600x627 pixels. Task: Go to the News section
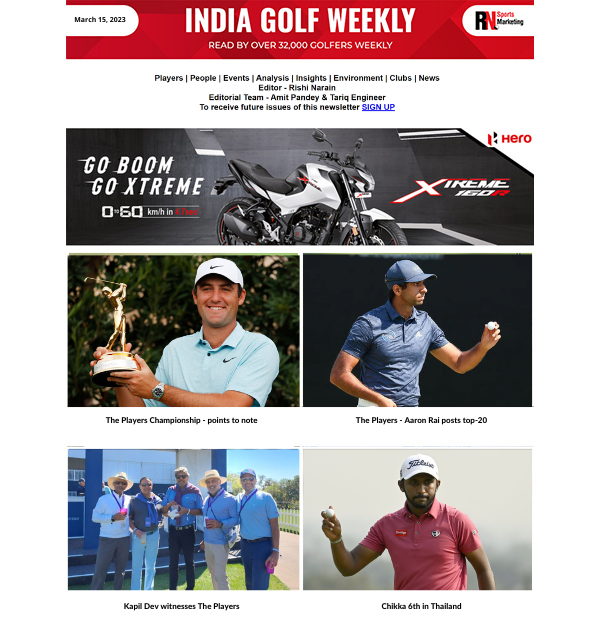[x=429, y=78]
